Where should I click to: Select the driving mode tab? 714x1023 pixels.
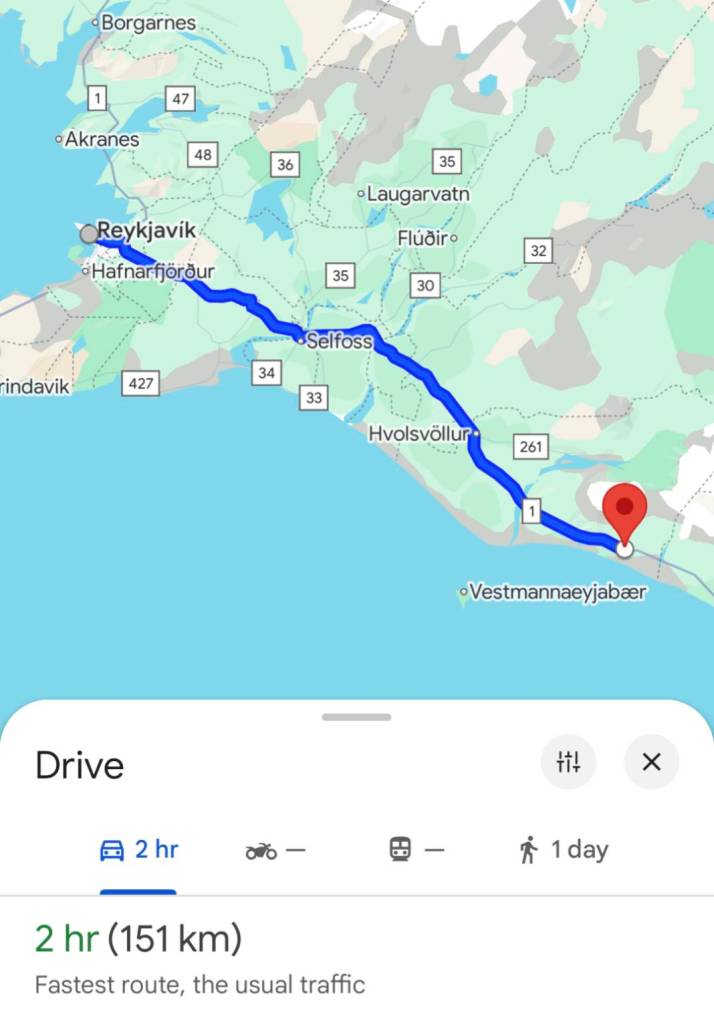139,850
